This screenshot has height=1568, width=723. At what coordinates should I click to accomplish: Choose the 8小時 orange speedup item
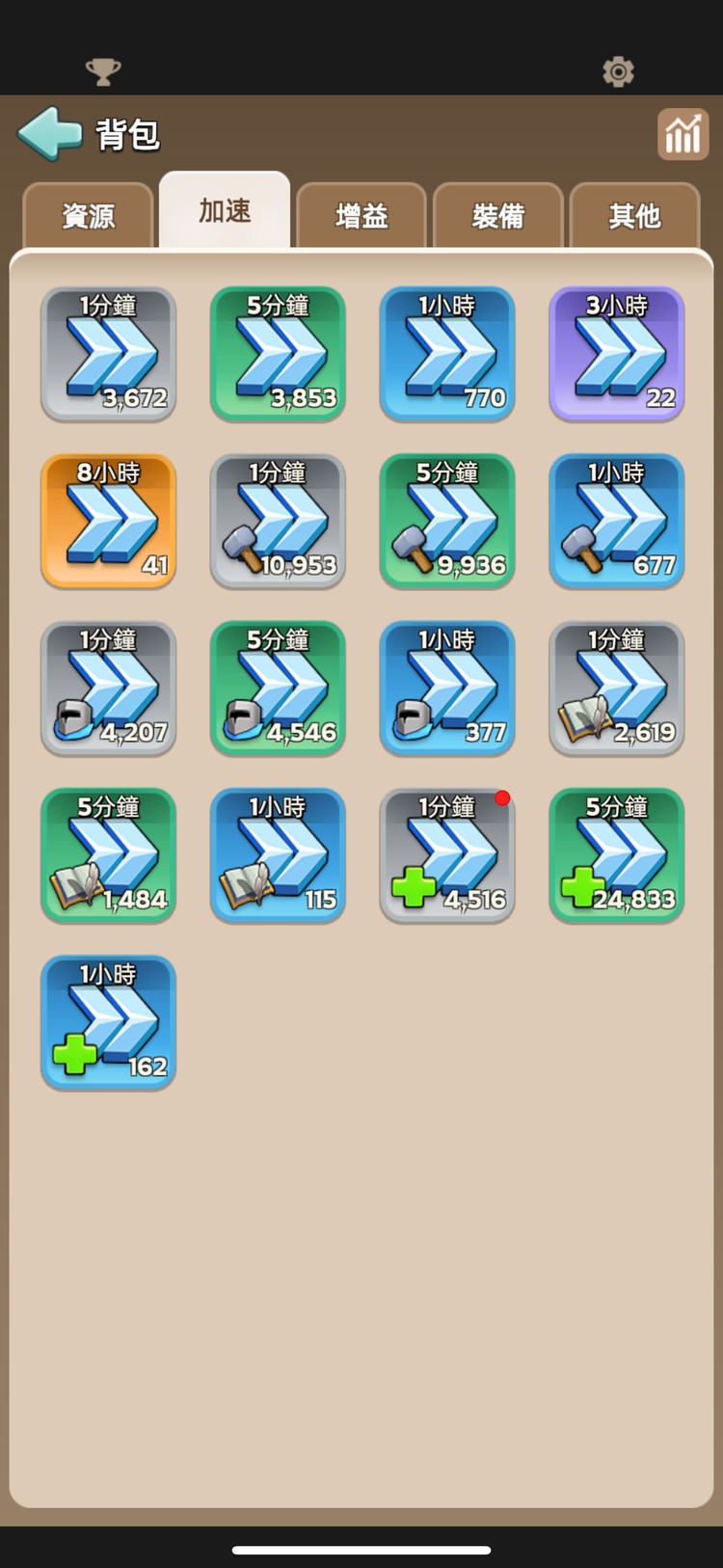click(108, 521)
